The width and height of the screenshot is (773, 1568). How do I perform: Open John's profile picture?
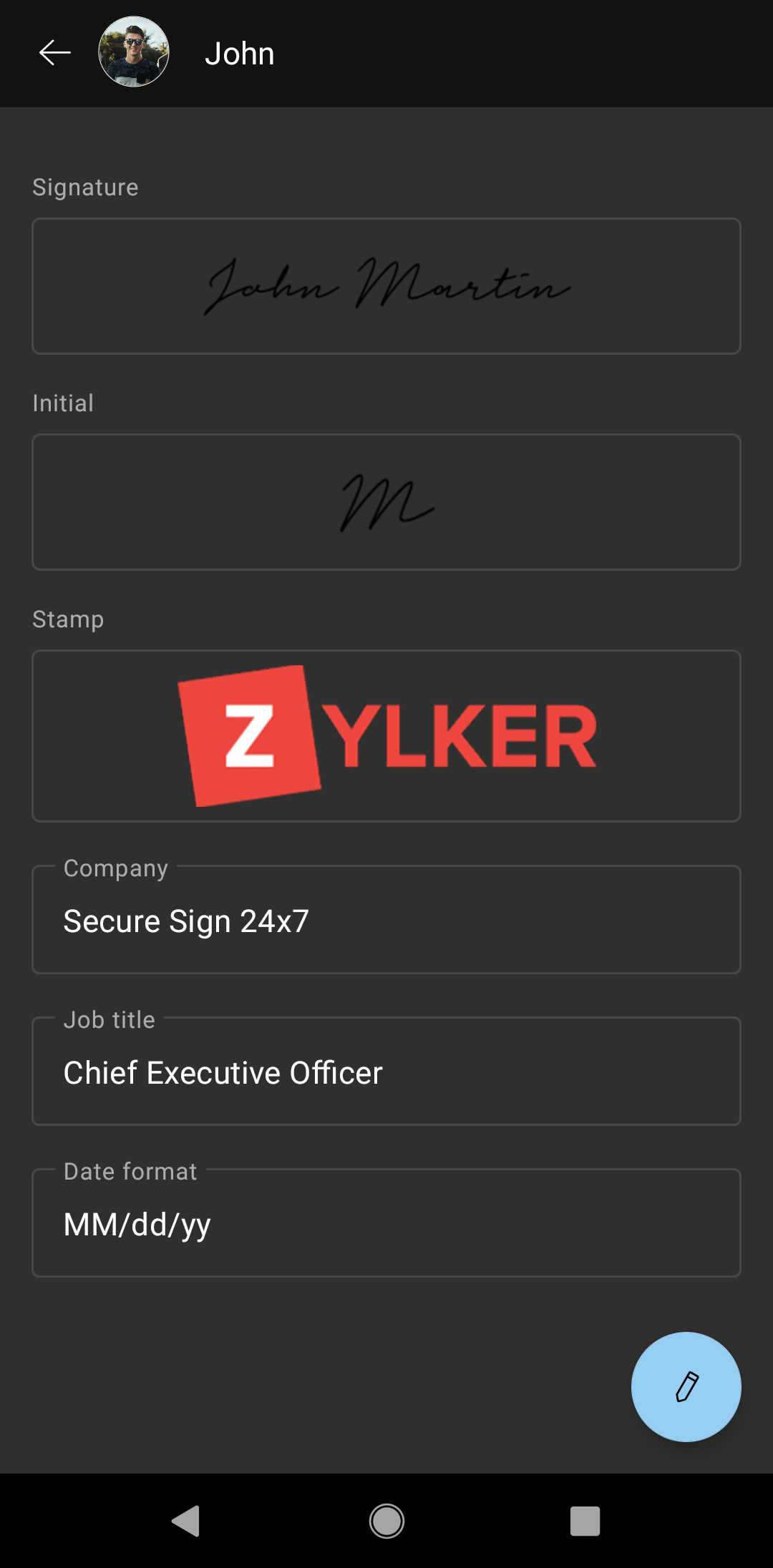pos(134,52)
